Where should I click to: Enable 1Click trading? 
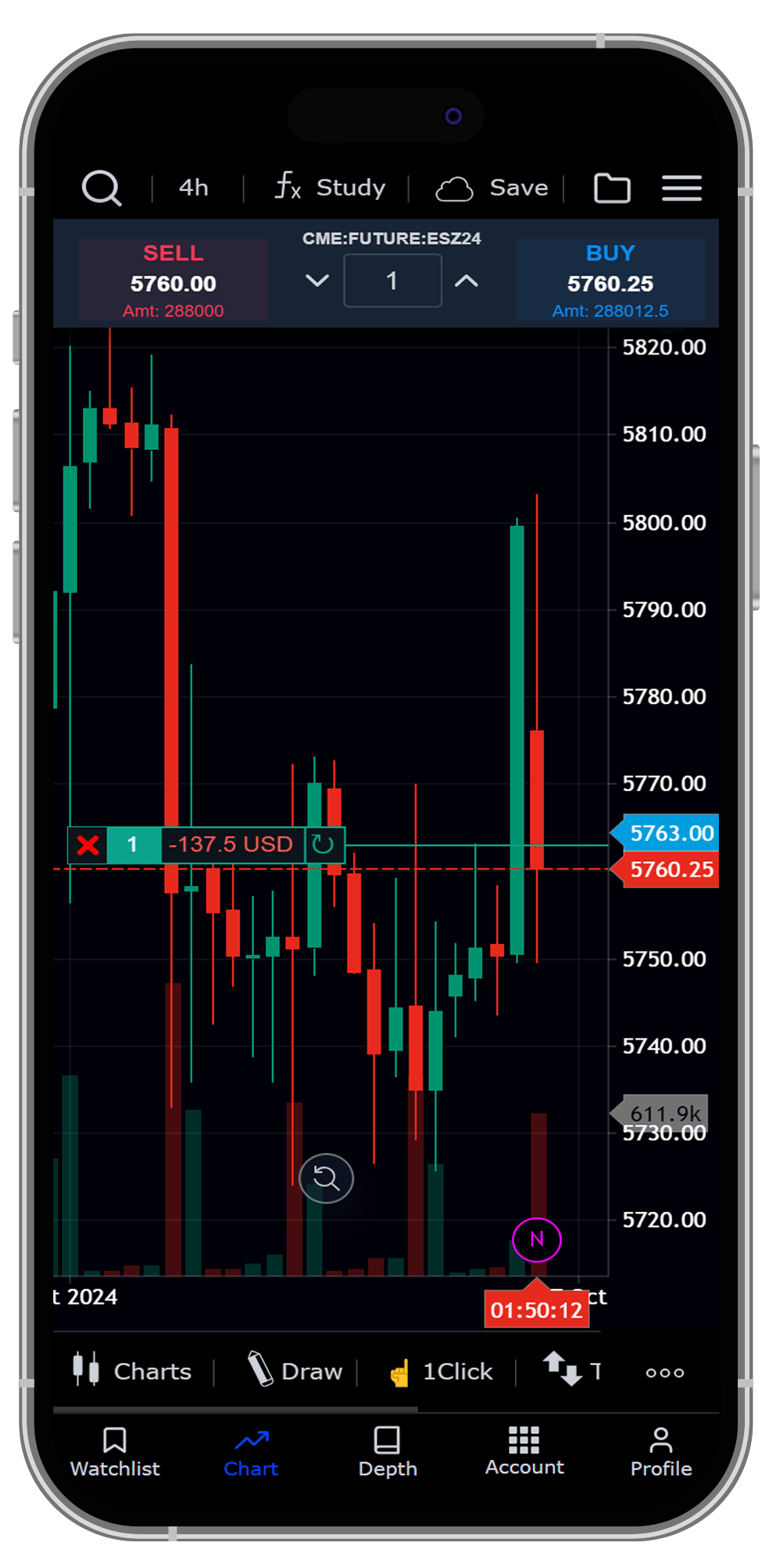(x=441, y=1371)
